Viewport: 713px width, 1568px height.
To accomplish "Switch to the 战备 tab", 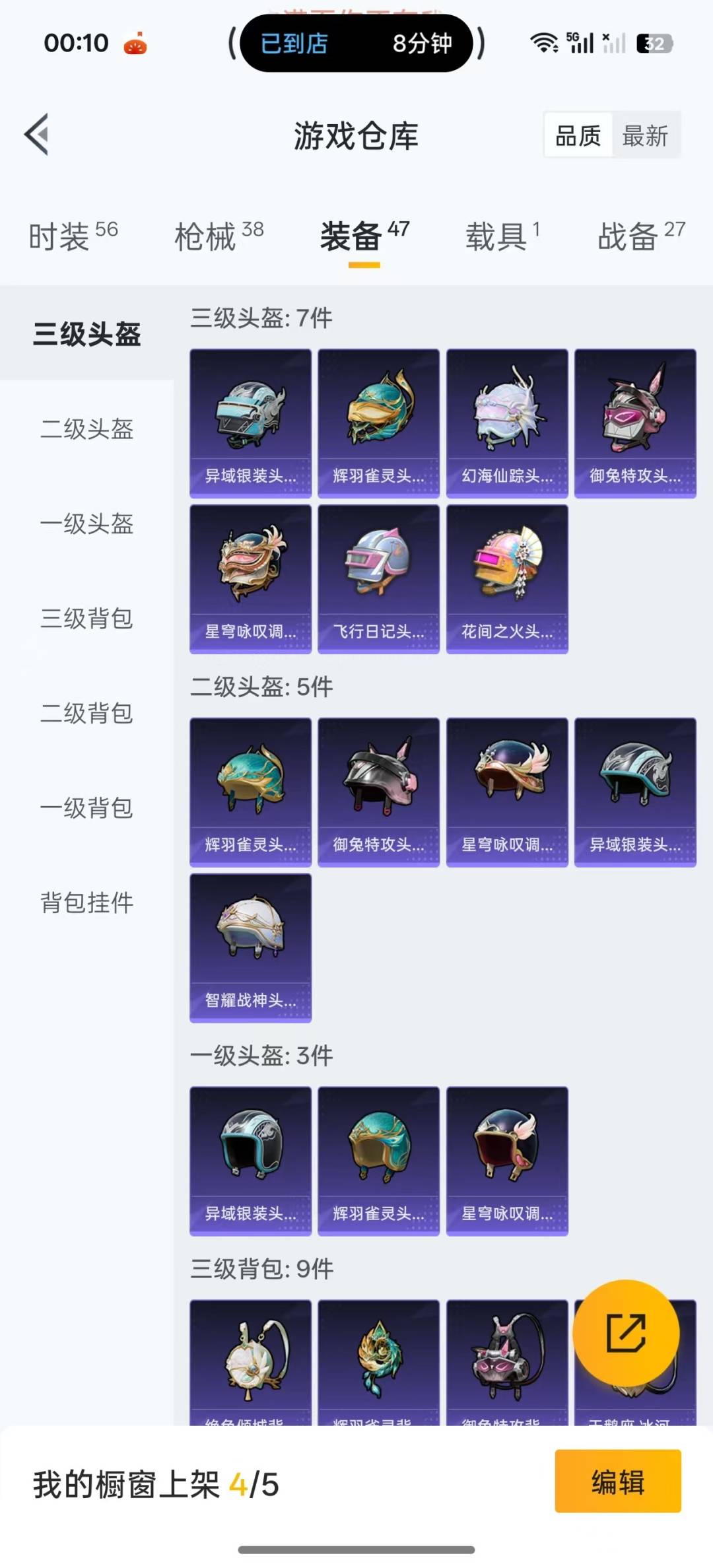I will tap(640, 236).
